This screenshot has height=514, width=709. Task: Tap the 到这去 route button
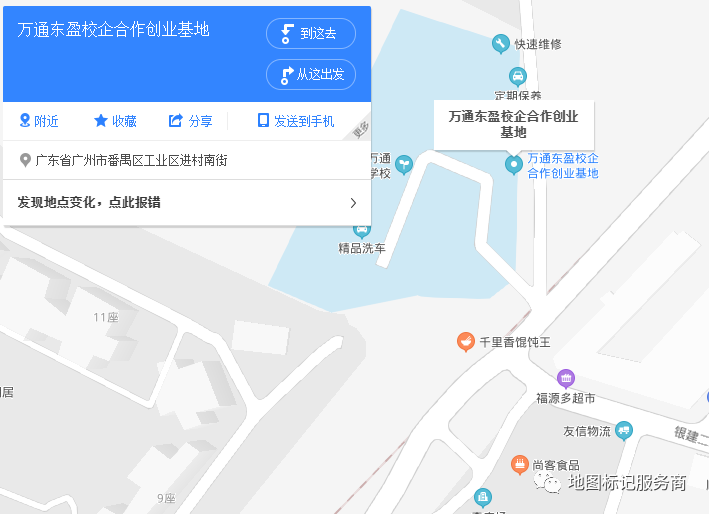click(310, 33)
